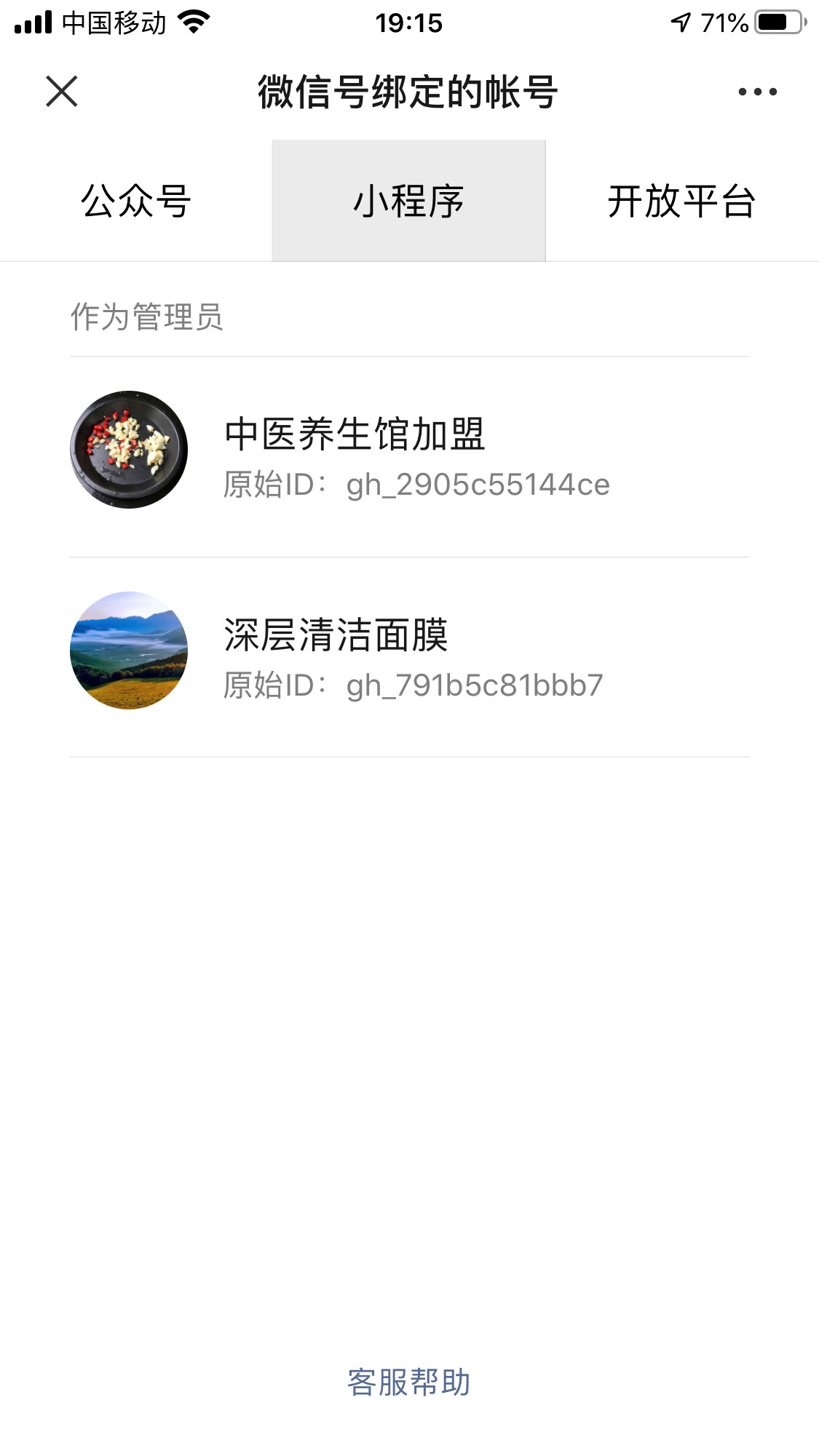Close the 微信号绑定的帐号 page
Image resolution: width=819 pixels, height=1456 pixels.
point(62,92)
